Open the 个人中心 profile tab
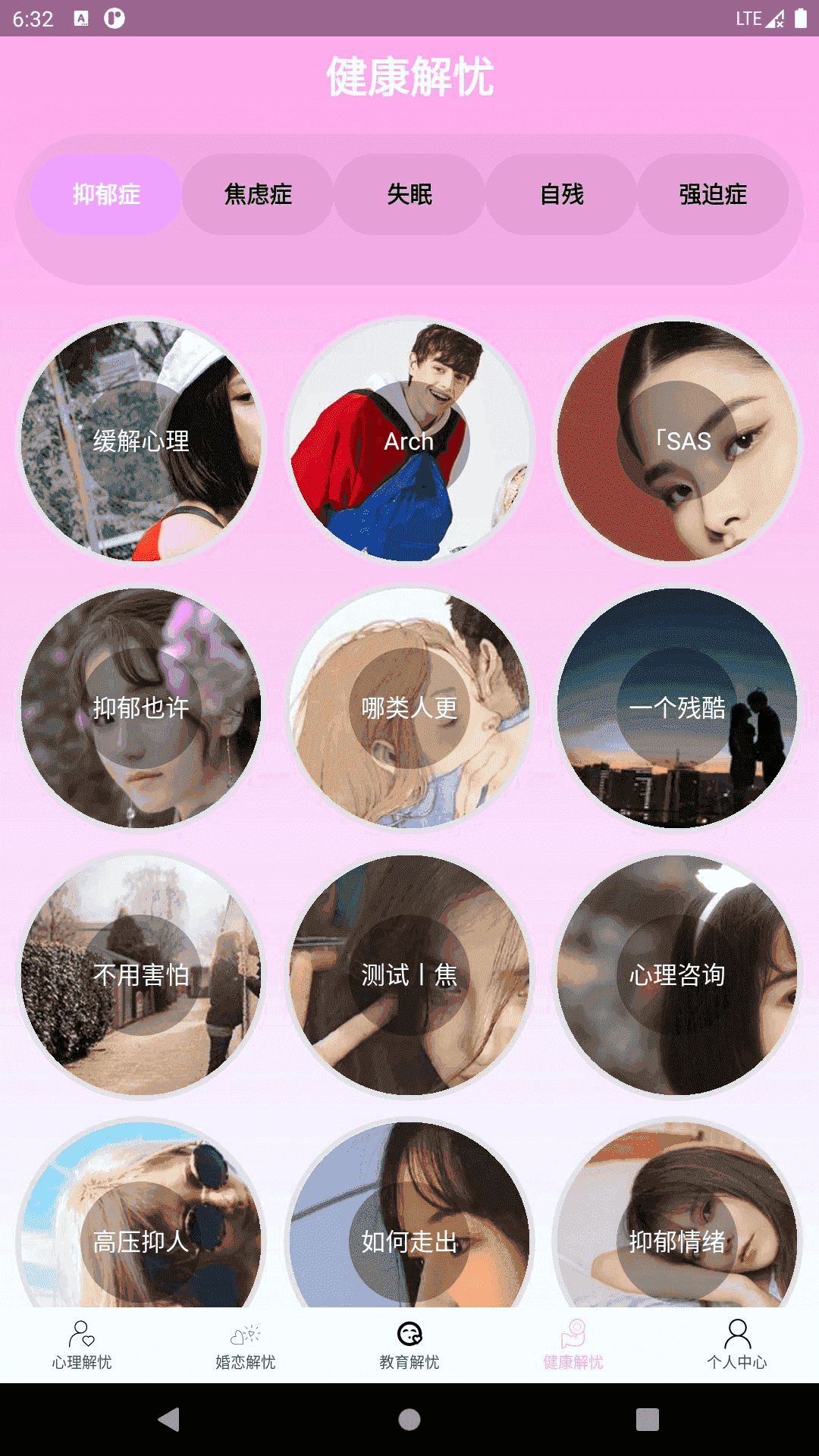 coord(737,1345)
